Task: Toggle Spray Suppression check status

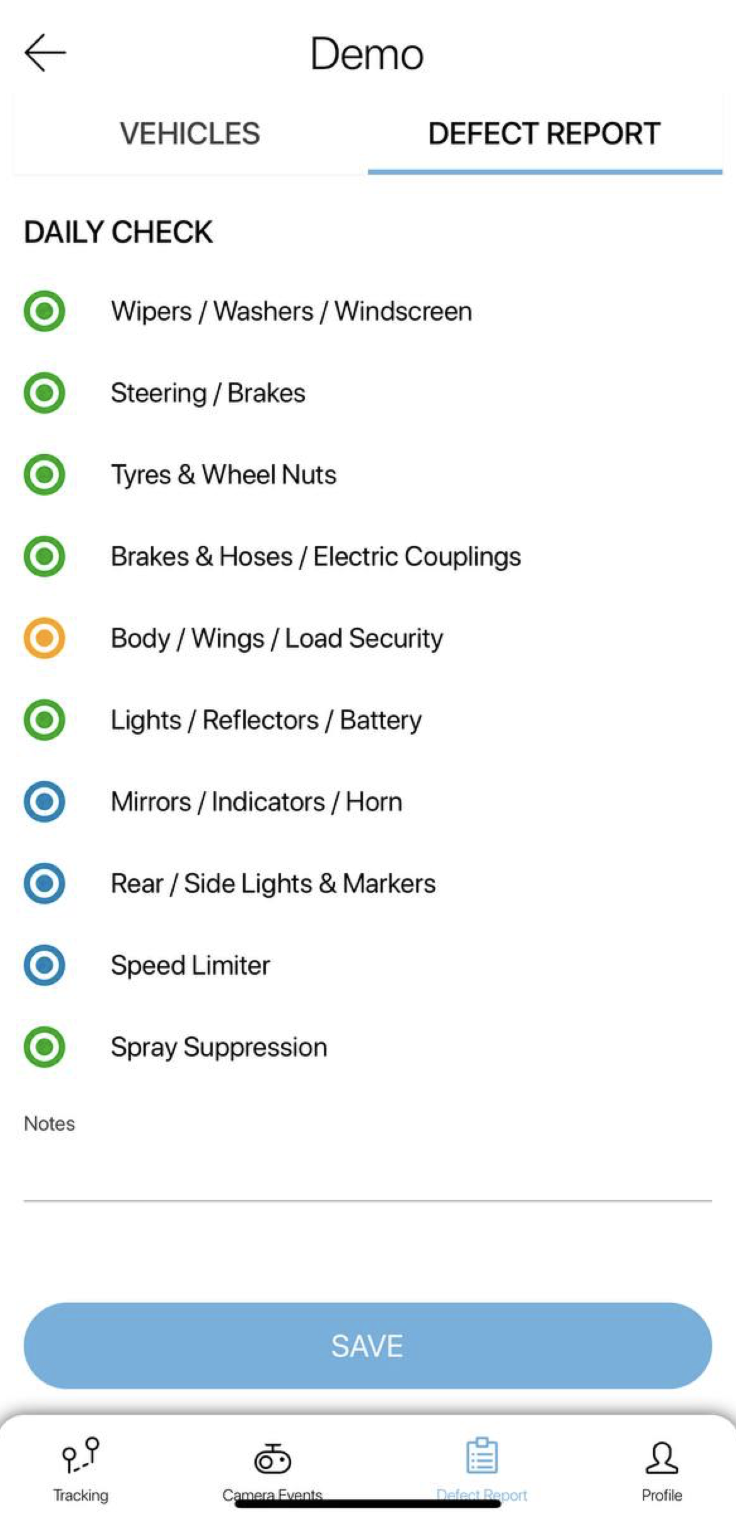Action: point(44,1047)
